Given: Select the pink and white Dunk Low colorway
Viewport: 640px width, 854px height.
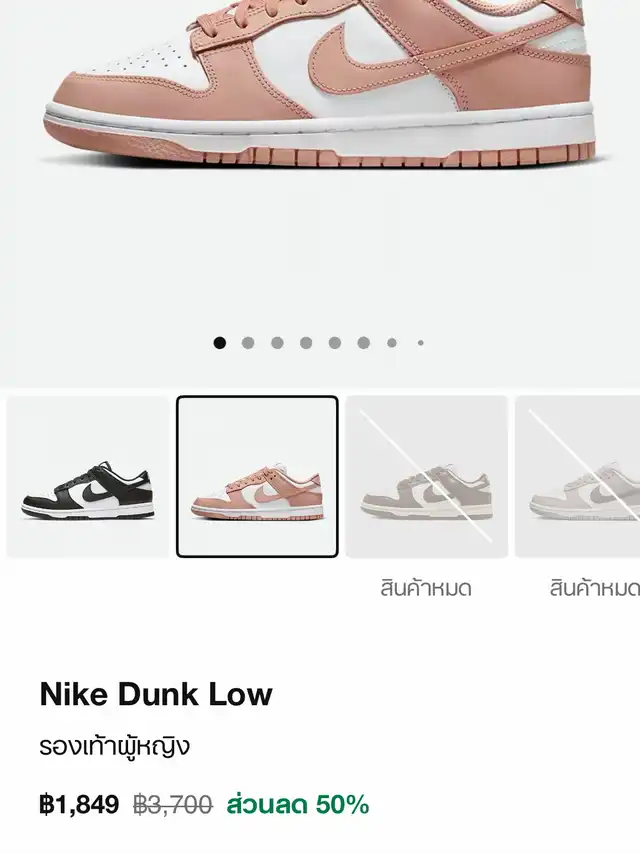Looking at the screenshot, I should [x=257, y=477].
